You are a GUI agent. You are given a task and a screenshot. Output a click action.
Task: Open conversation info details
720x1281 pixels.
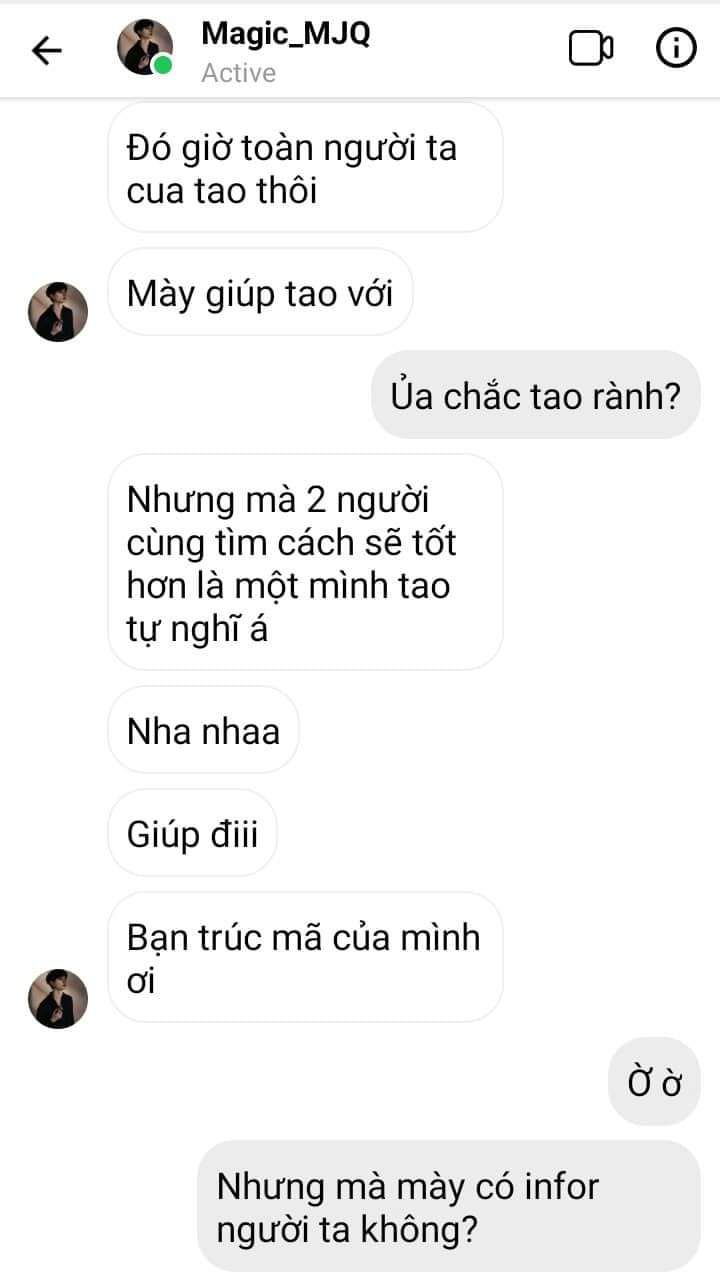[x=676, y=48]
